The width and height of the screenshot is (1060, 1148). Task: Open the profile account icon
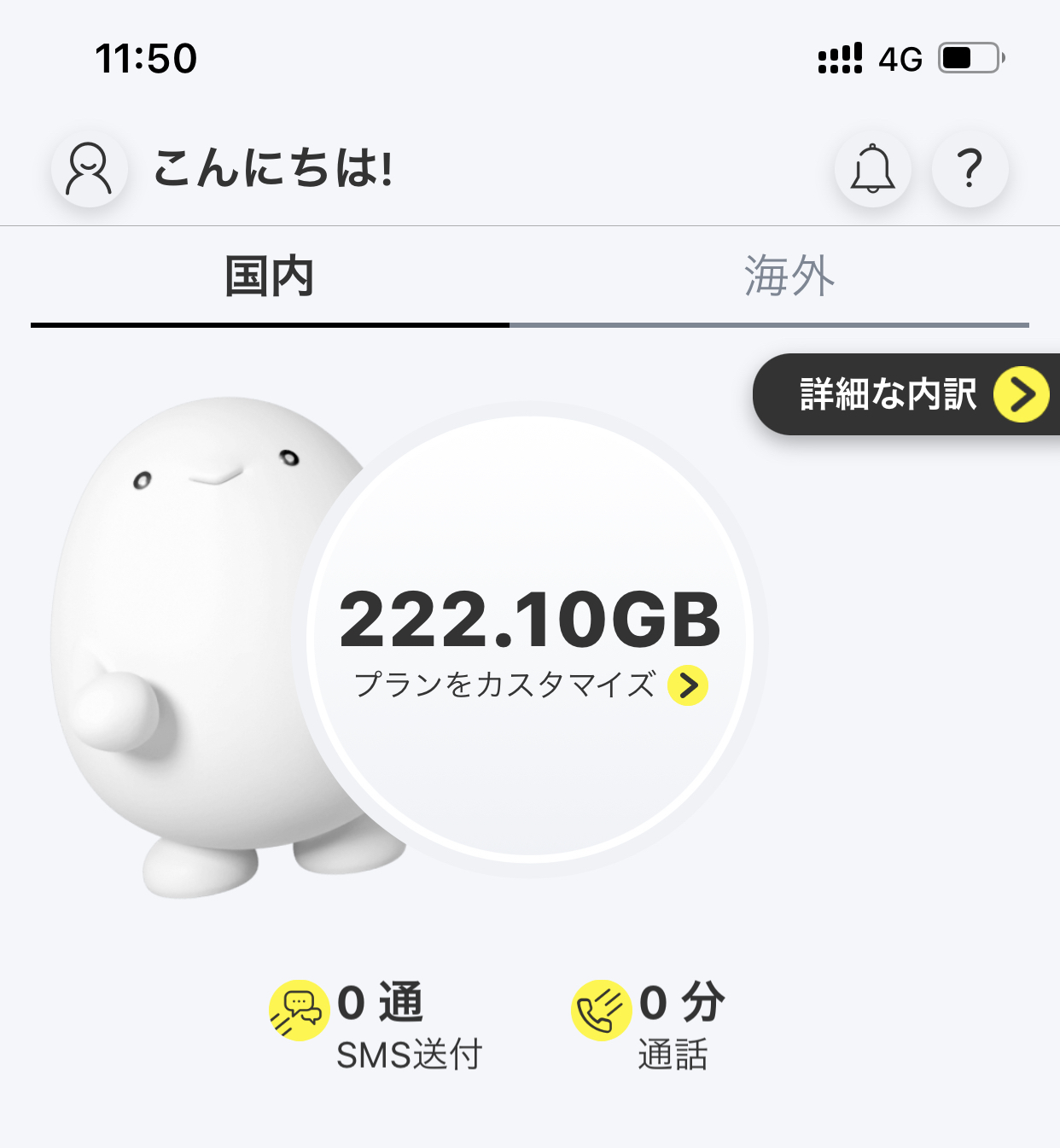[90, 169]
